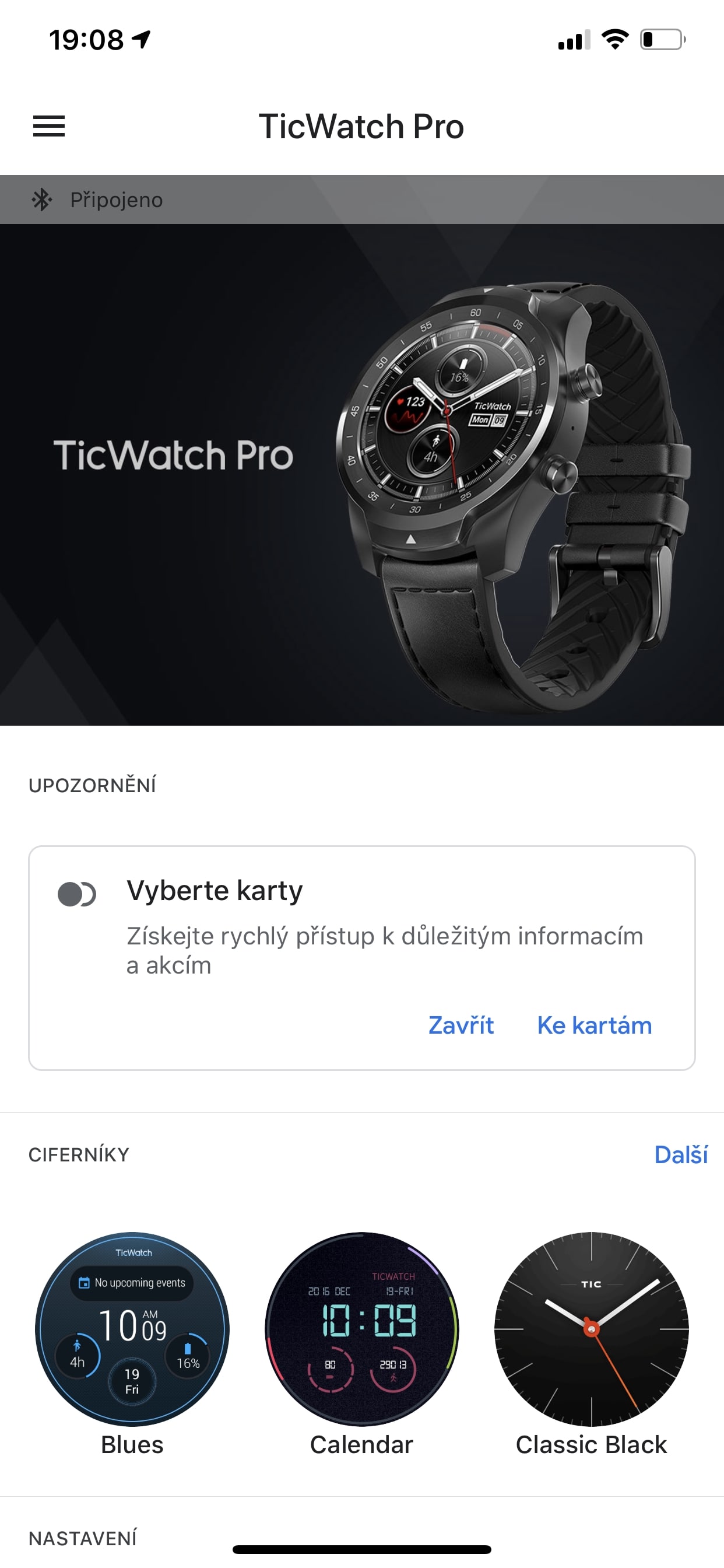
Task: Dismiss the card with Zavřít
Action: [x=461, y=1025]
